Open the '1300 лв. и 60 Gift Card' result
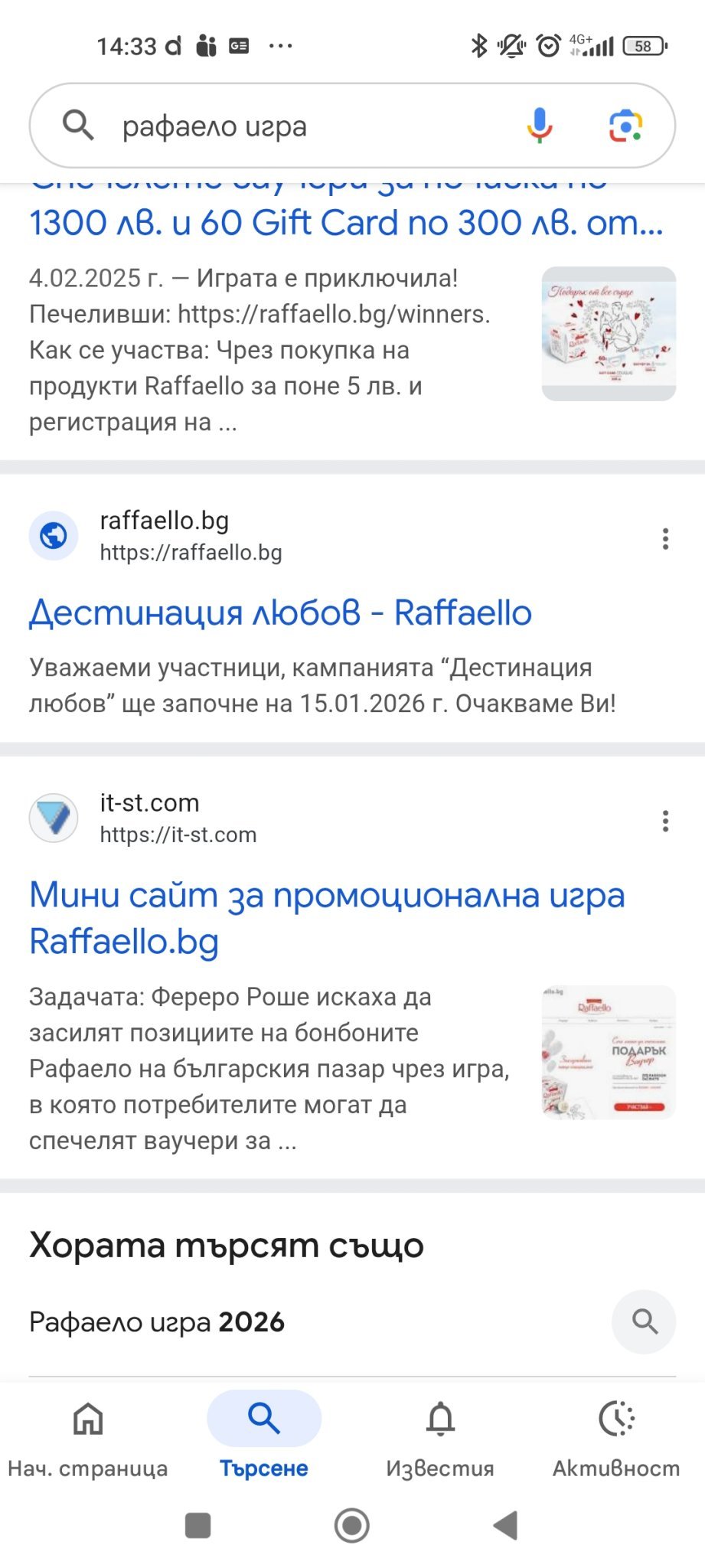Image resolution: width=705 pixels, height=1568 pixels. 346,222
